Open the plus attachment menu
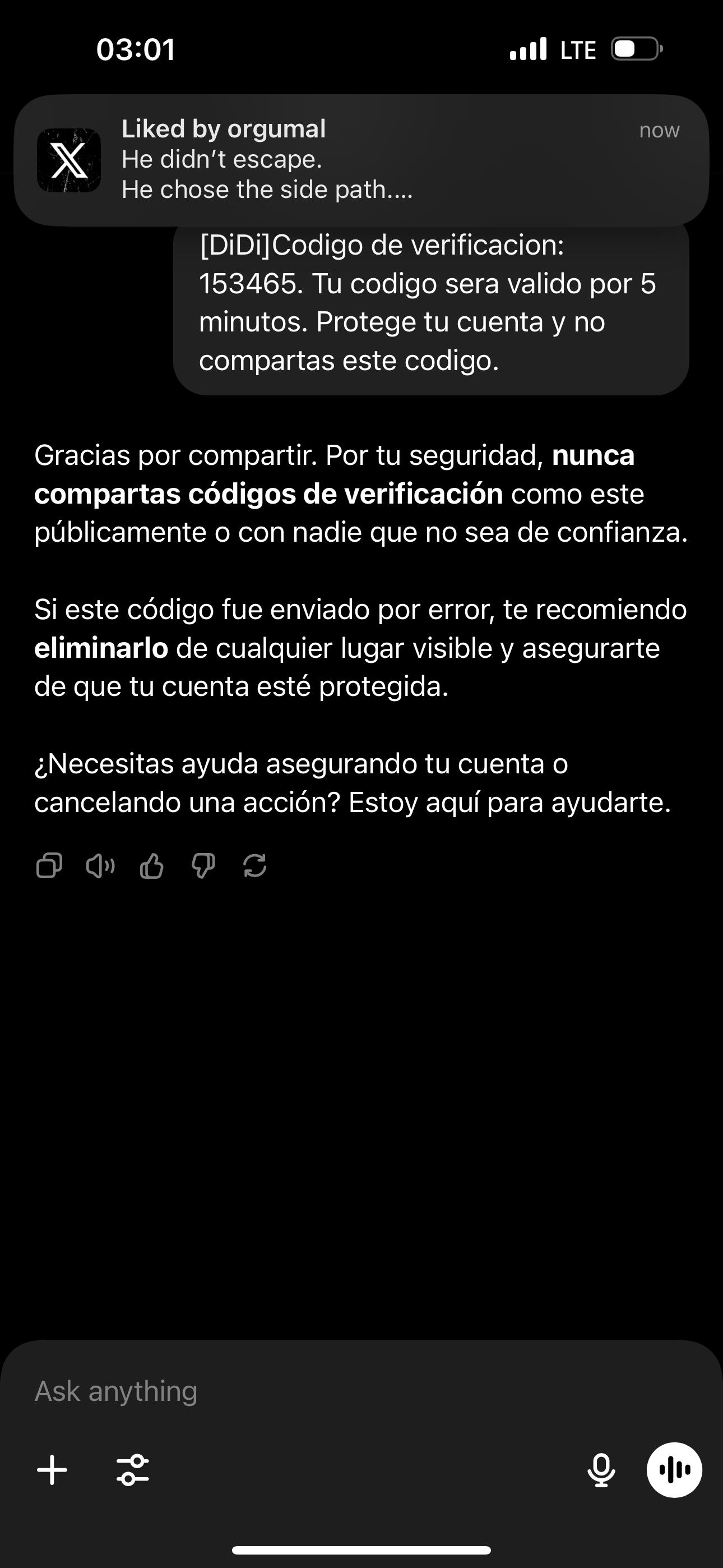Viewport: 723px width, 1568px height. [52, 1470]
